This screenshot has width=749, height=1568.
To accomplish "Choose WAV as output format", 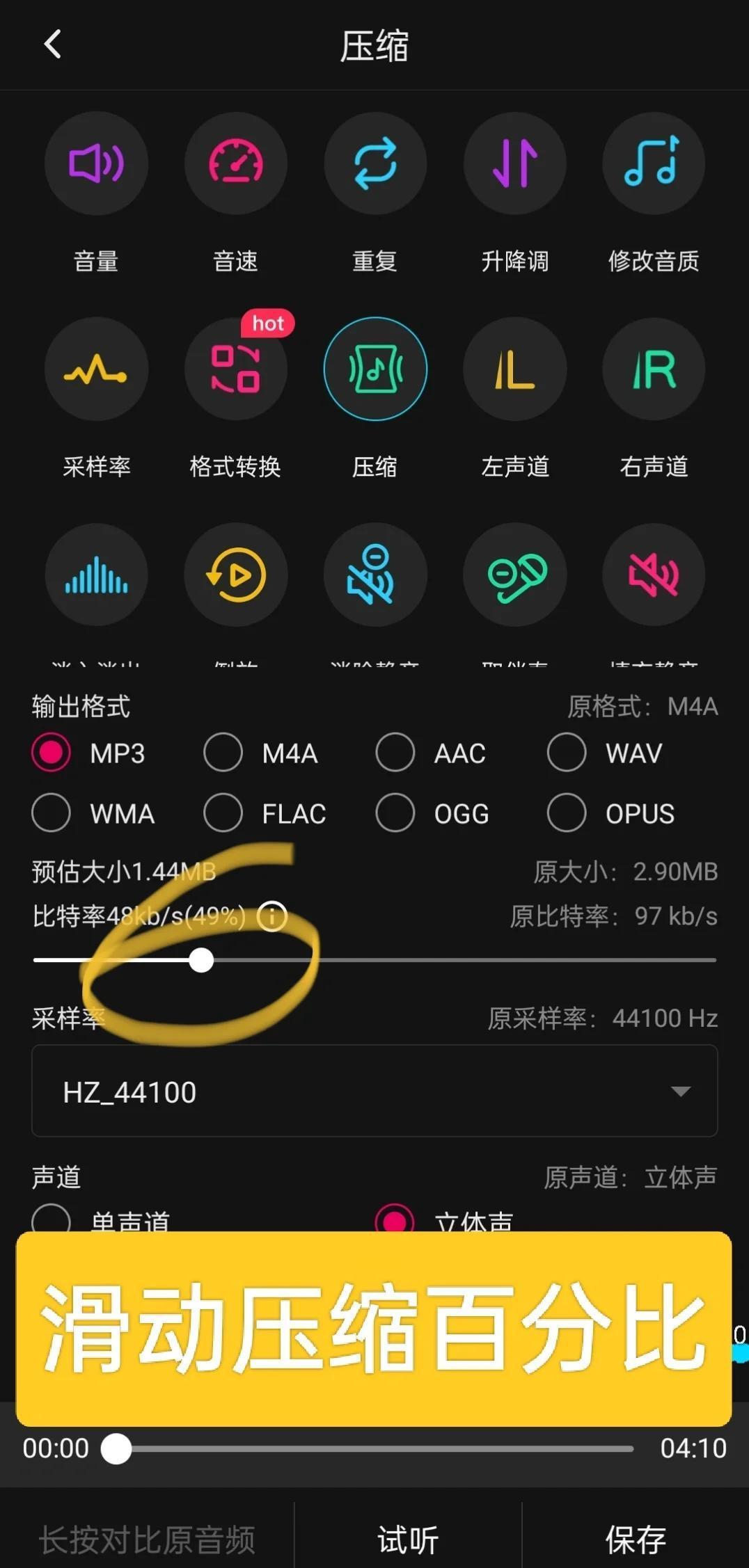I will click(567, 753).
